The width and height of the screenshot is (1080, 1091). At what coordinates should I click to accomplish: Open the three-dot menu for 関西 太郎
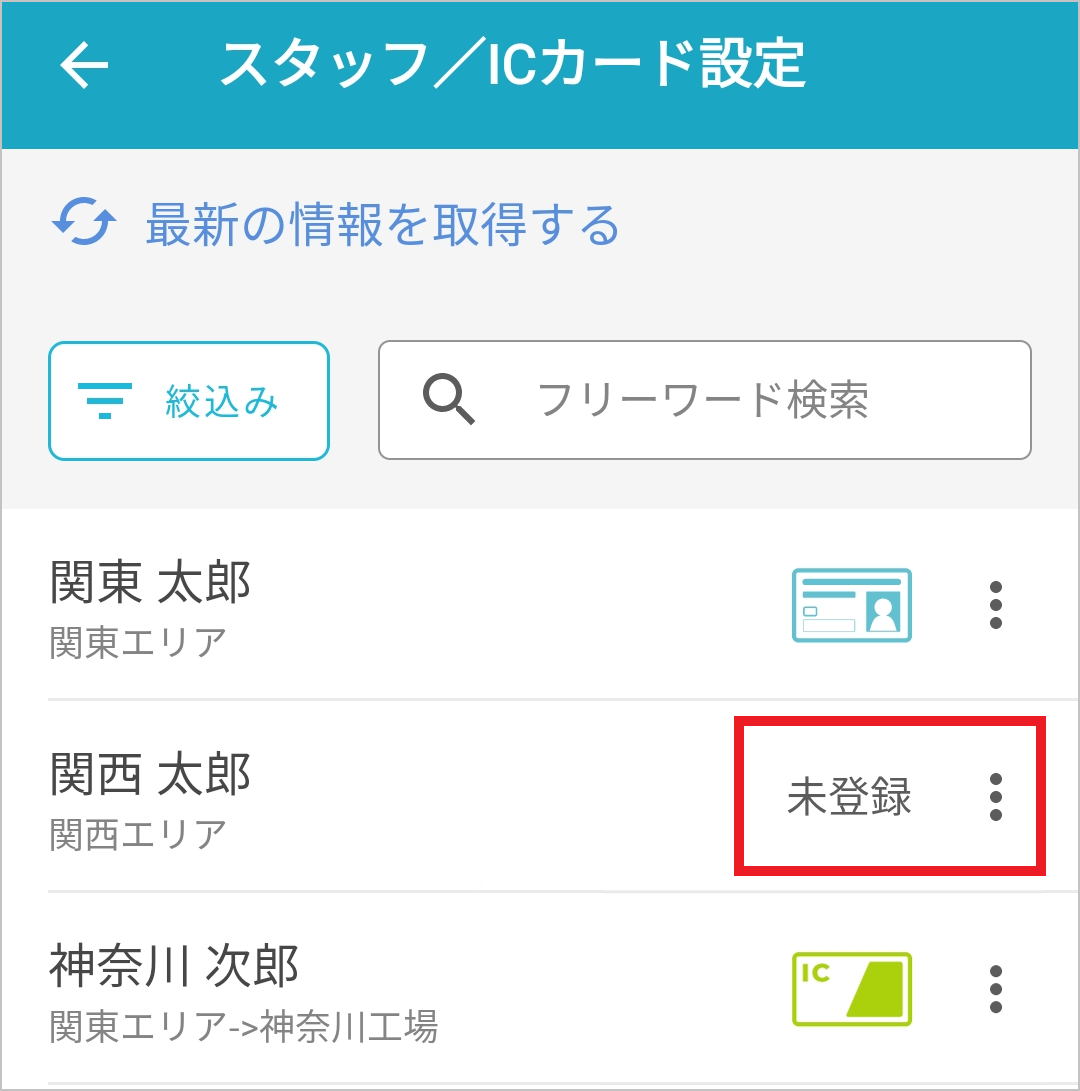click(x=995, y=797)
